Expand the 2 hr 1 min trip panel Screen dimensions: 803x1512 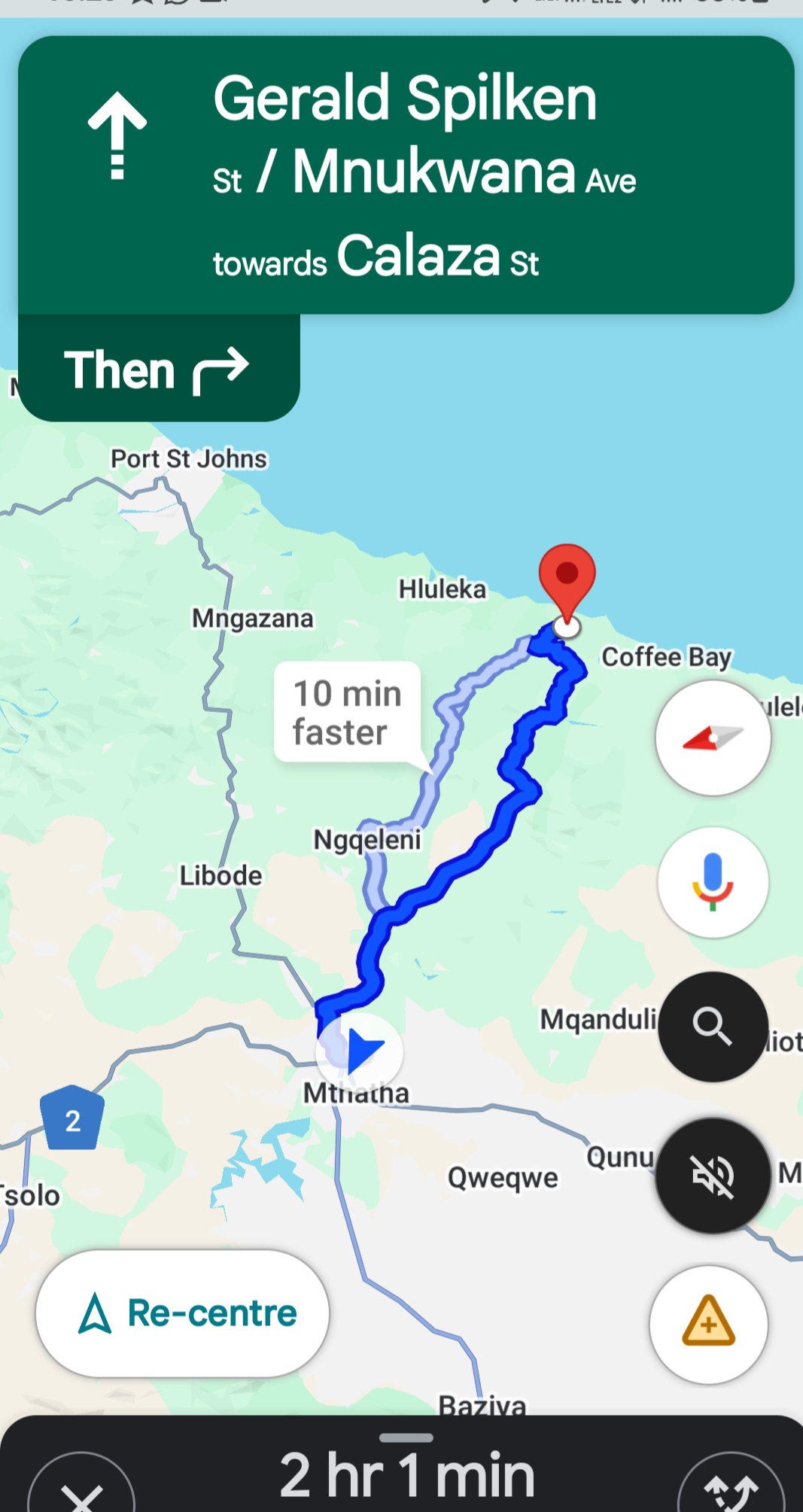pyautogui.click(x=406, y=1473)
